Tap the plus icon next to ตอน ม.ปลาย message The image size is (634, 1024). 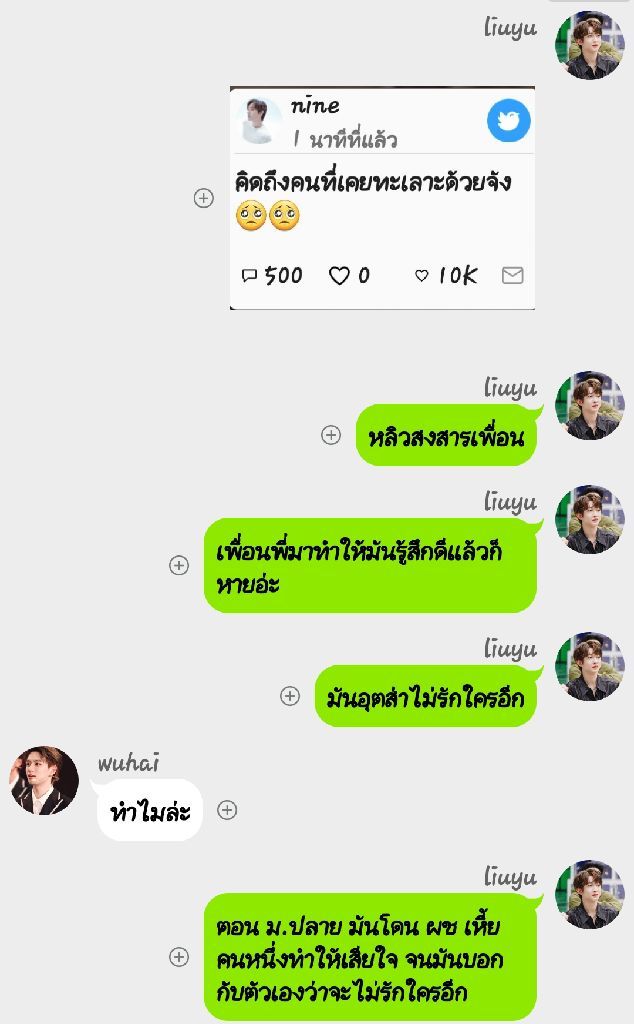[179, 957]
